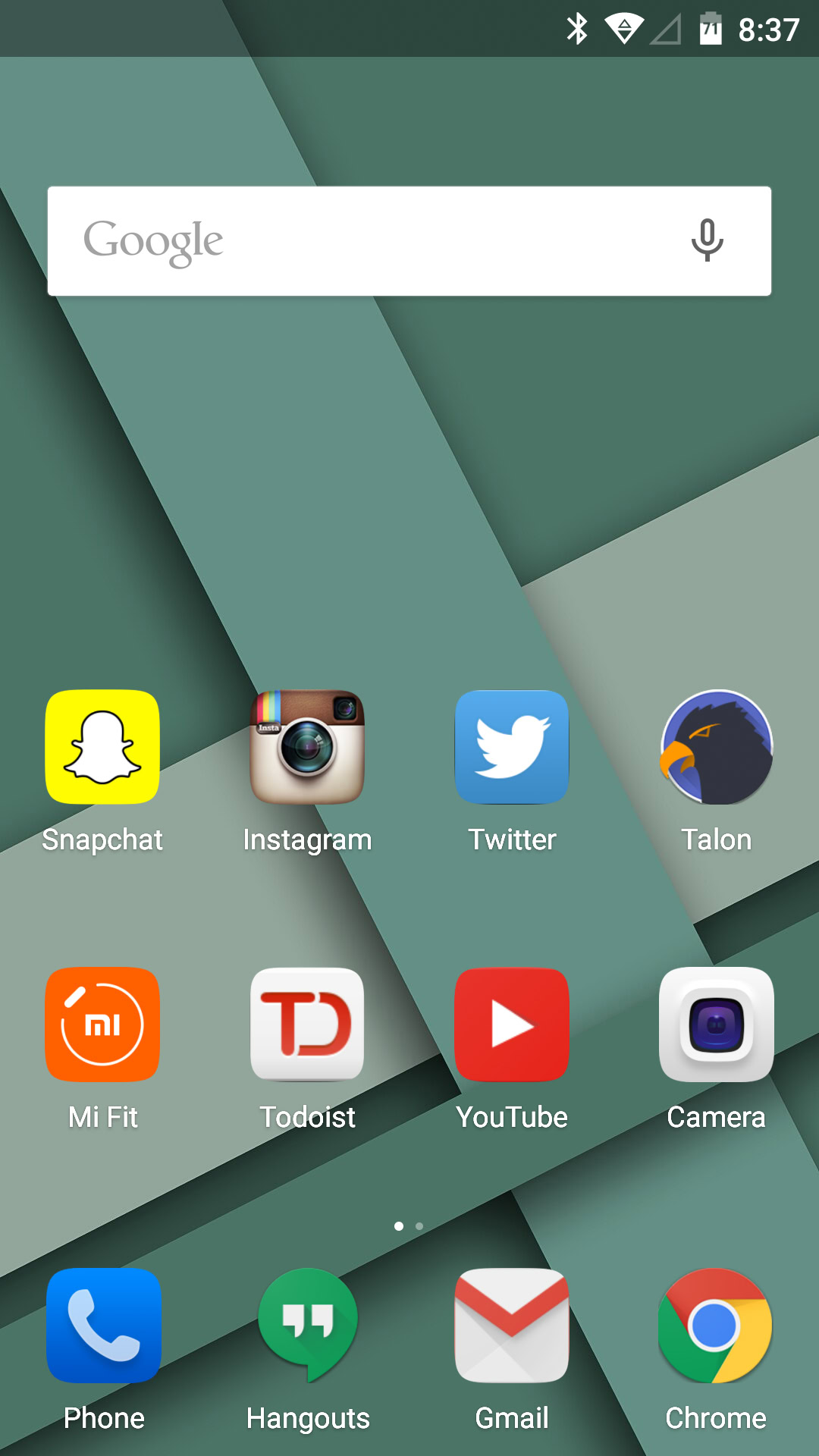Launch the Chrome browser

715,1326
